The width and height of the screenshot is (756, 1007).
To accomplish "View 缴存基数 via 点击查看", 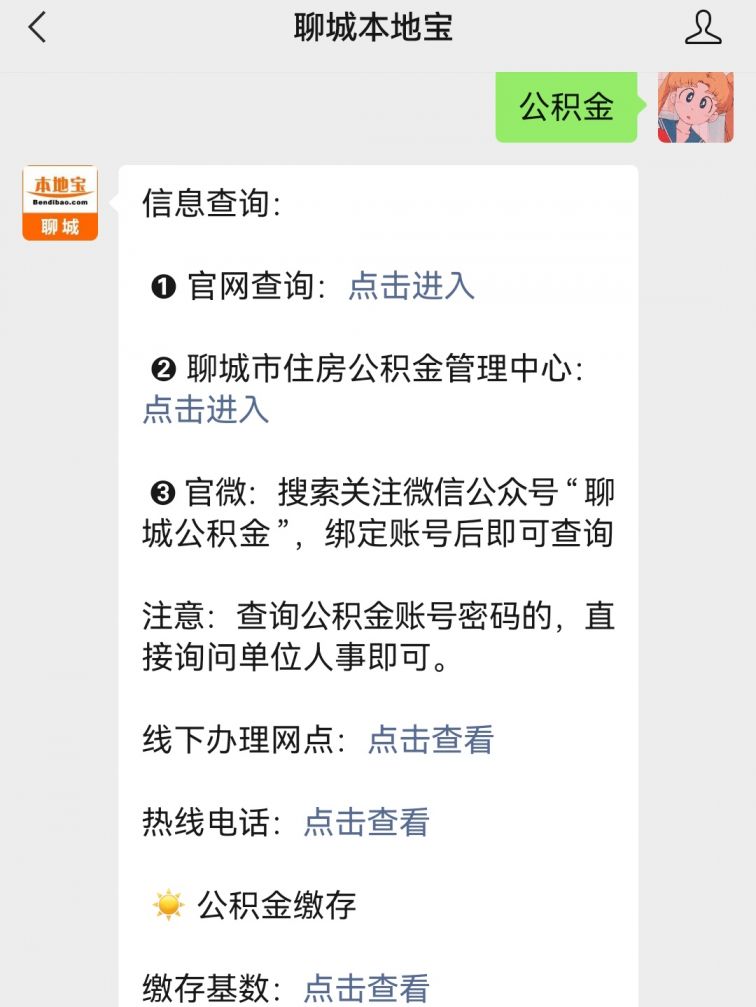I will tap(366, 988).
